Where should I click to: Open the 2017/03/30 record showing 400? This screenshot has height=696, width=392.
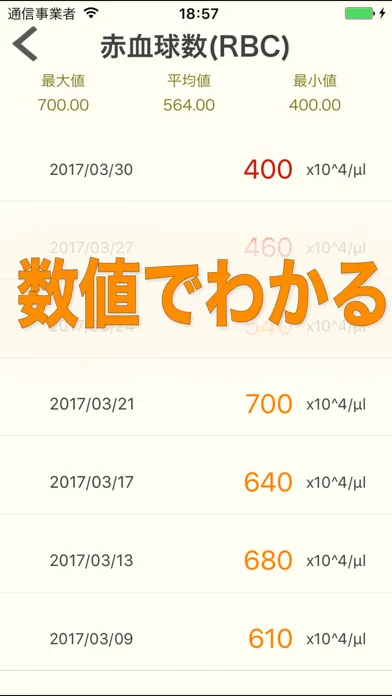pyautogui.click(x=196, y=170)
